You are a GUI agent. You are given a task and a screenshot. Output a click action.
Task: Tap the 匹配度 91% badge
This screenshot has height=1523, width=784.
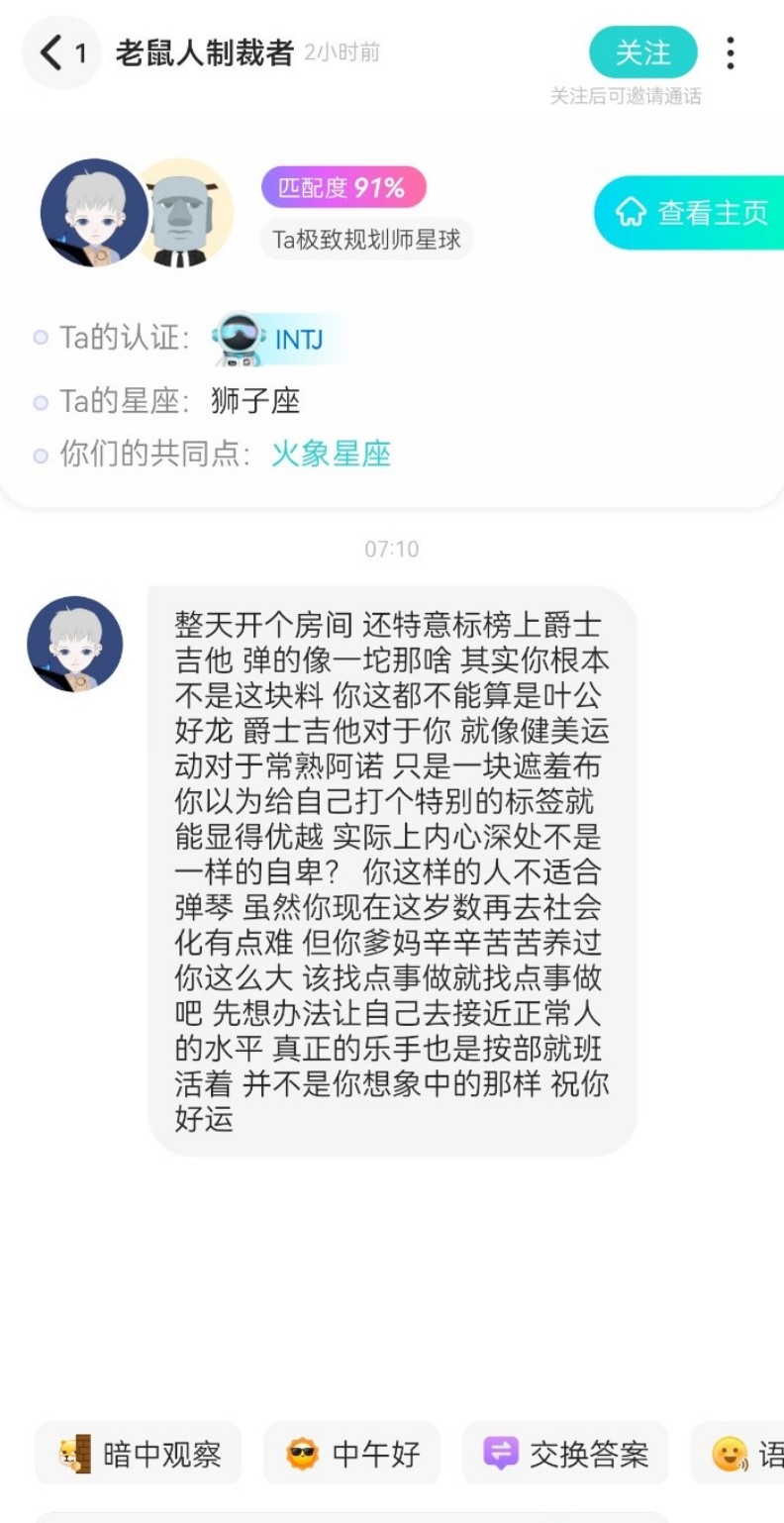pos(343,187)
